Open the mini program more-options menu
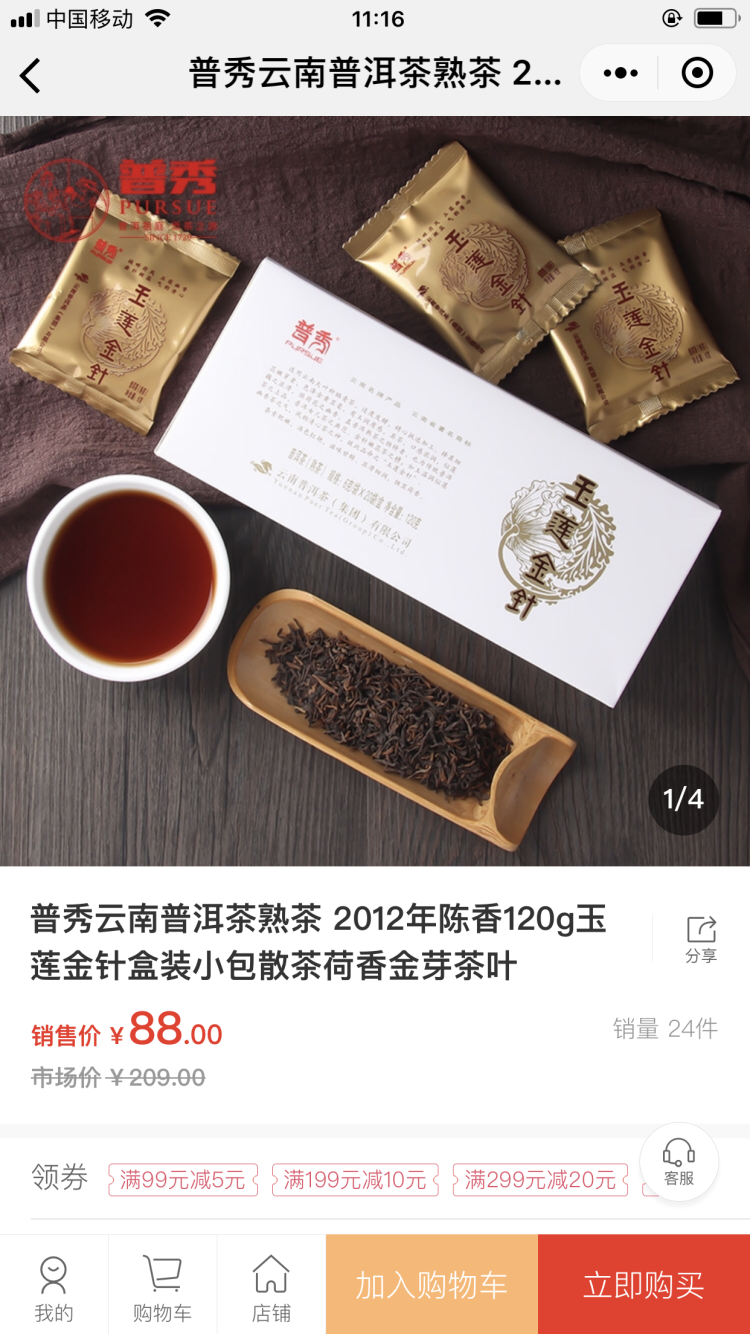750x1334 pixels. point(620,73)
